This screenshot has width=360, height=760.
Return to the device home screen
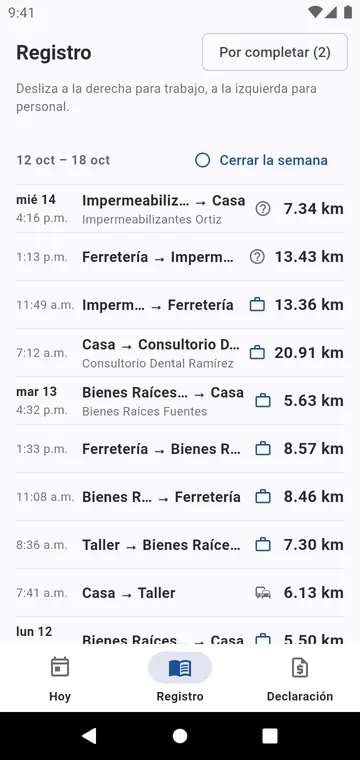(180, 736)
